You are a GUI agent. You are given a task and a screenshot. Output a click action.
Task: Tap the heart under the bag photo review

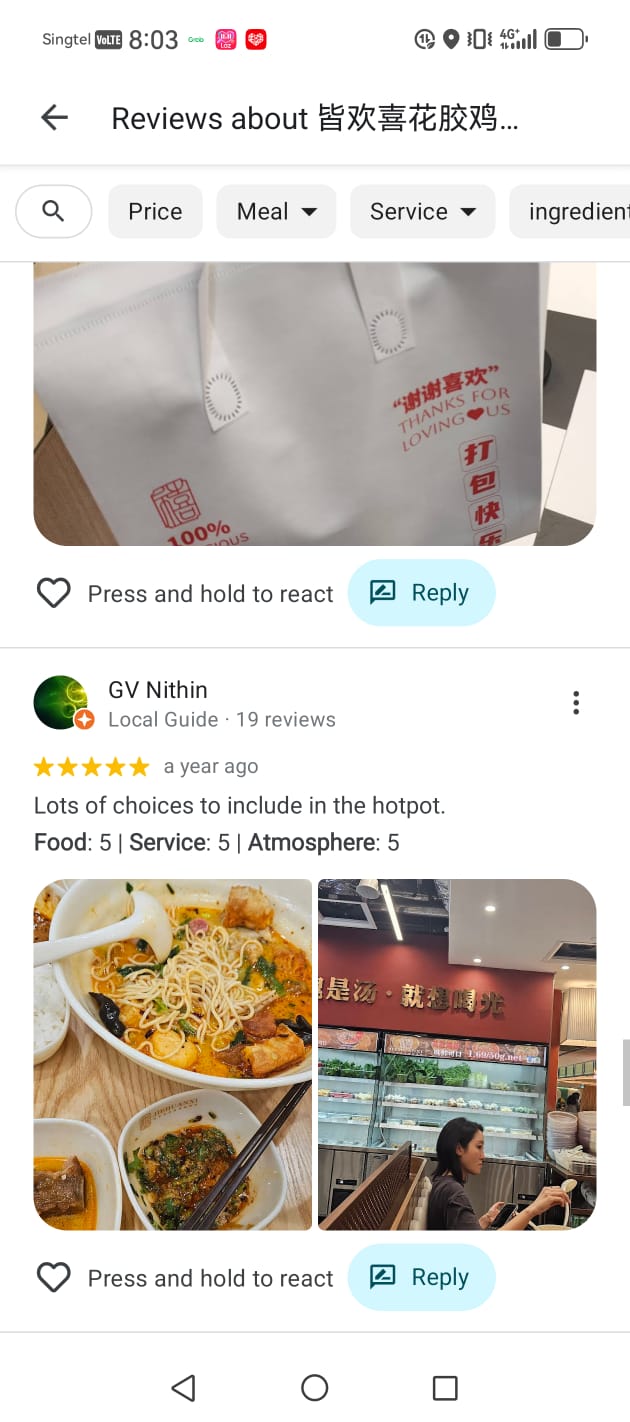pyautogui.click(x=54, y=593)
